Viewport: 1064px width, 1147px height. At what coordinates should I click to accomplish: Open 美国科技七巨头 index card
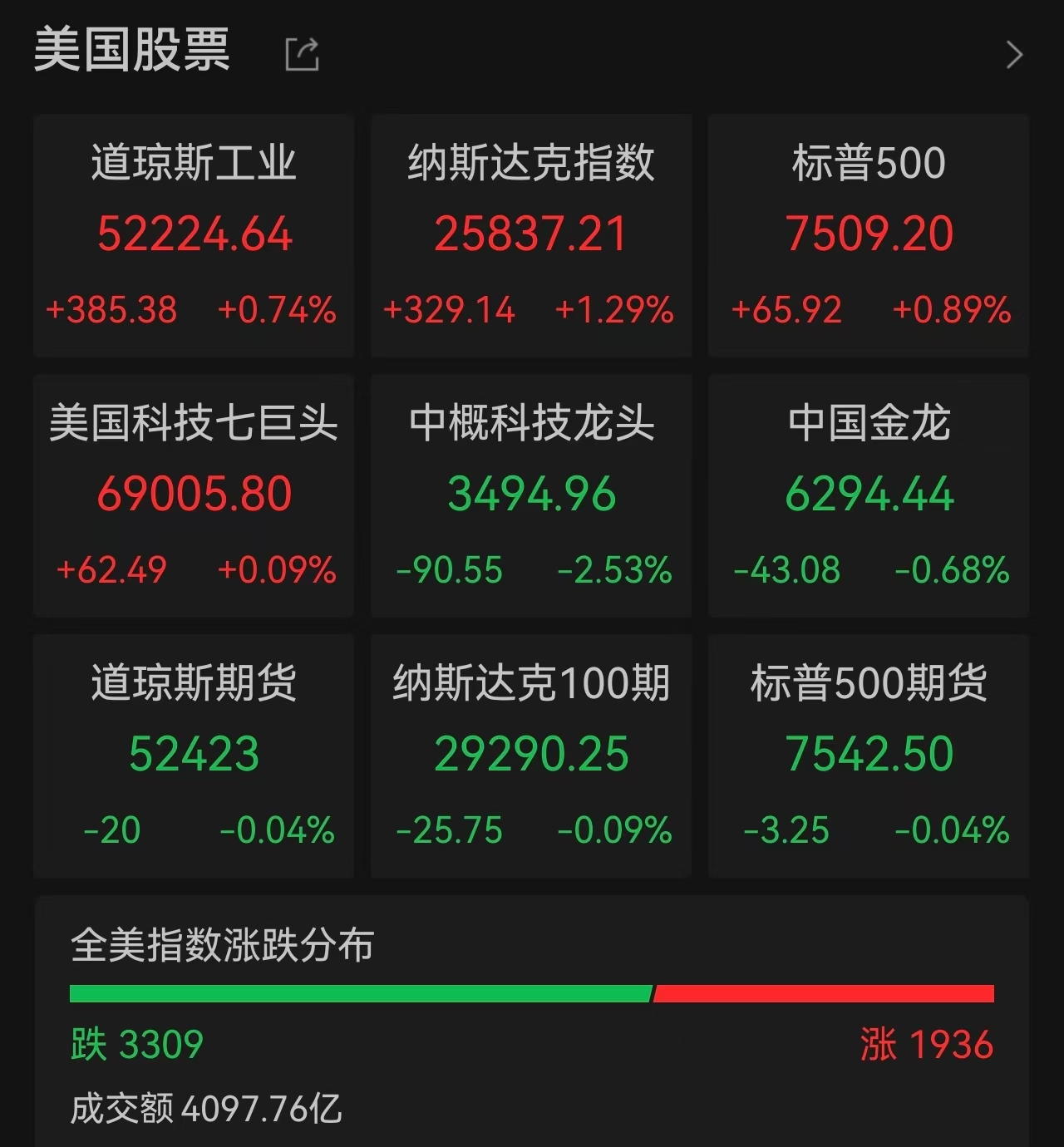click(x=194, y=496)
